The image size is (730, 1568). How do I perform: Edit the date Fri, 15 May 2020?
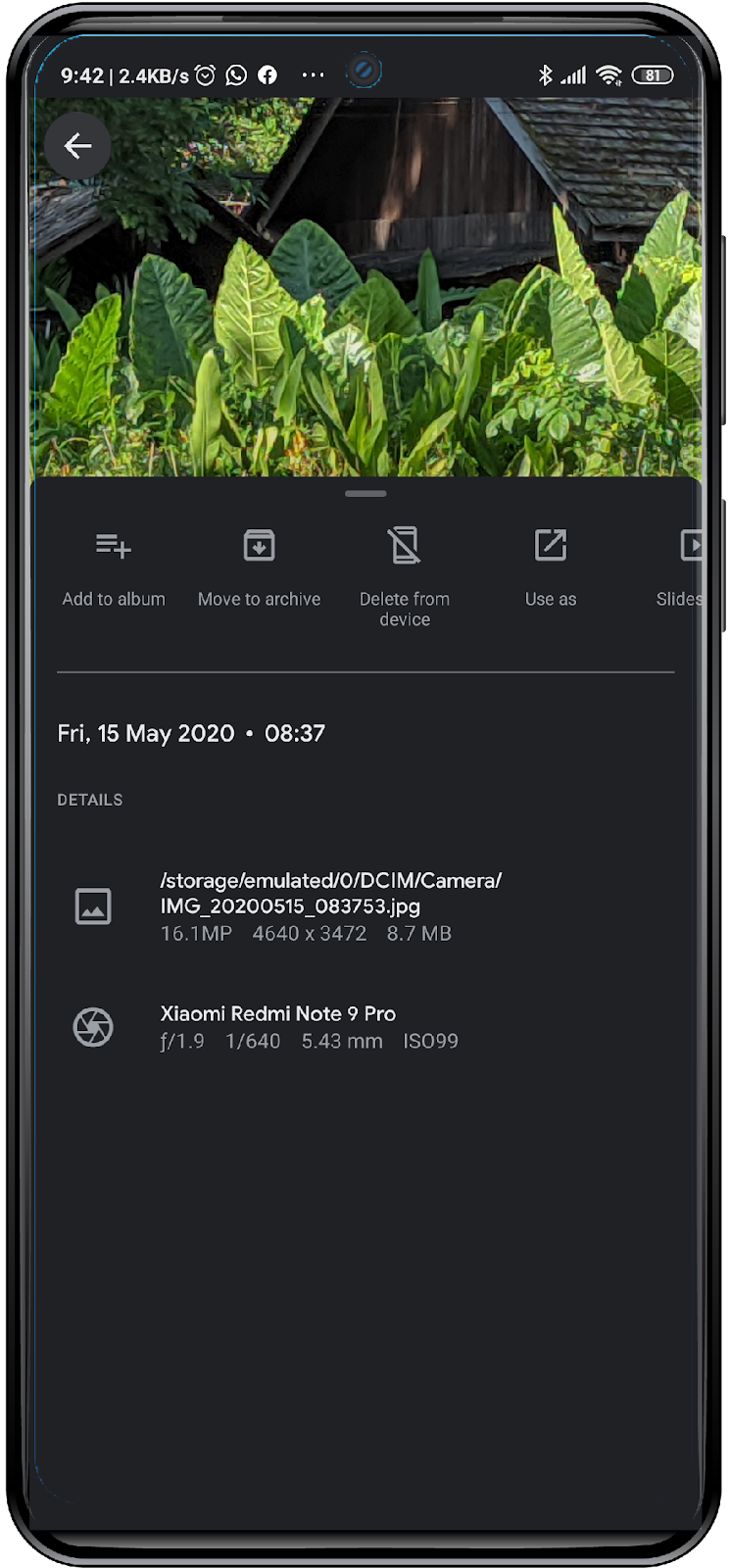point(147,733)
